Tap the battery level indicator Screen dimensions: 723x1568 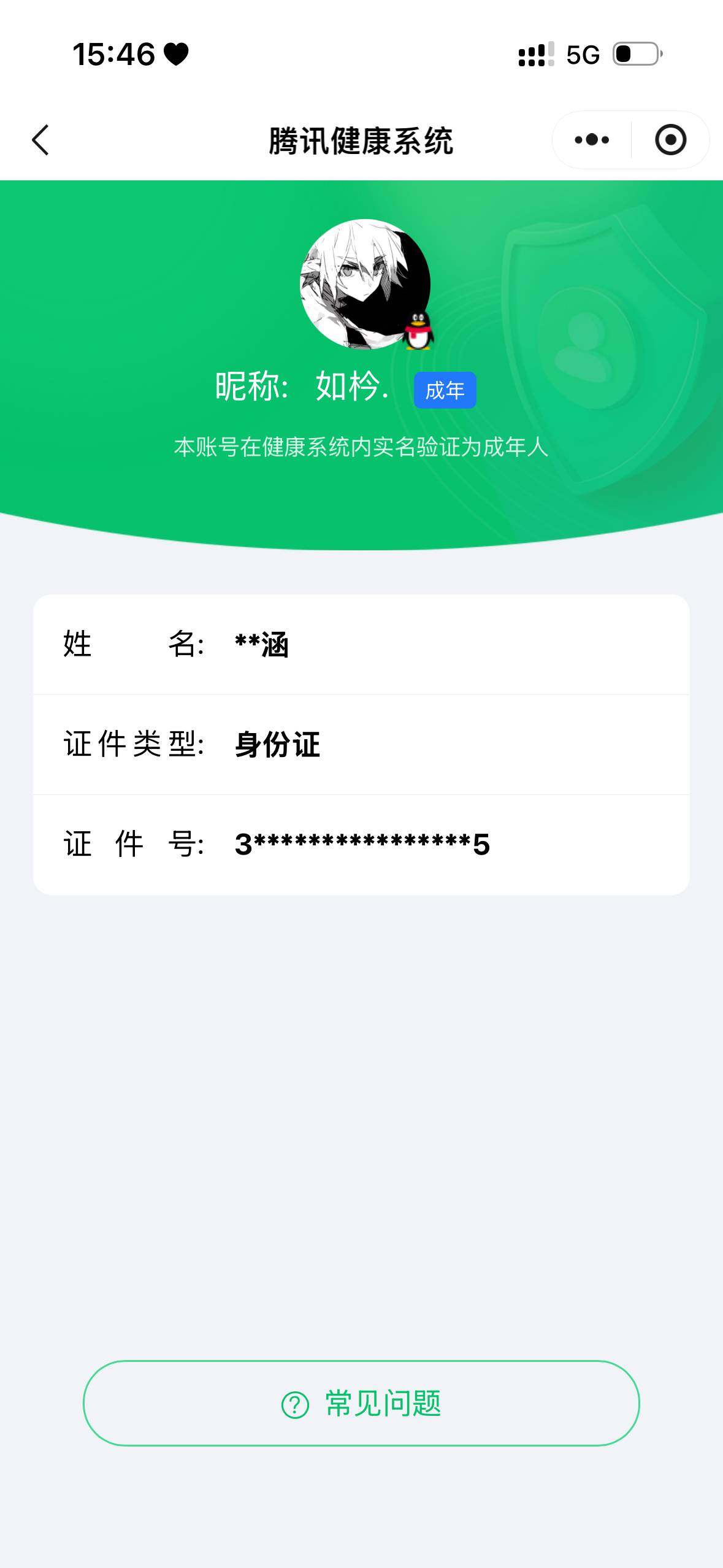coord(635,53)
